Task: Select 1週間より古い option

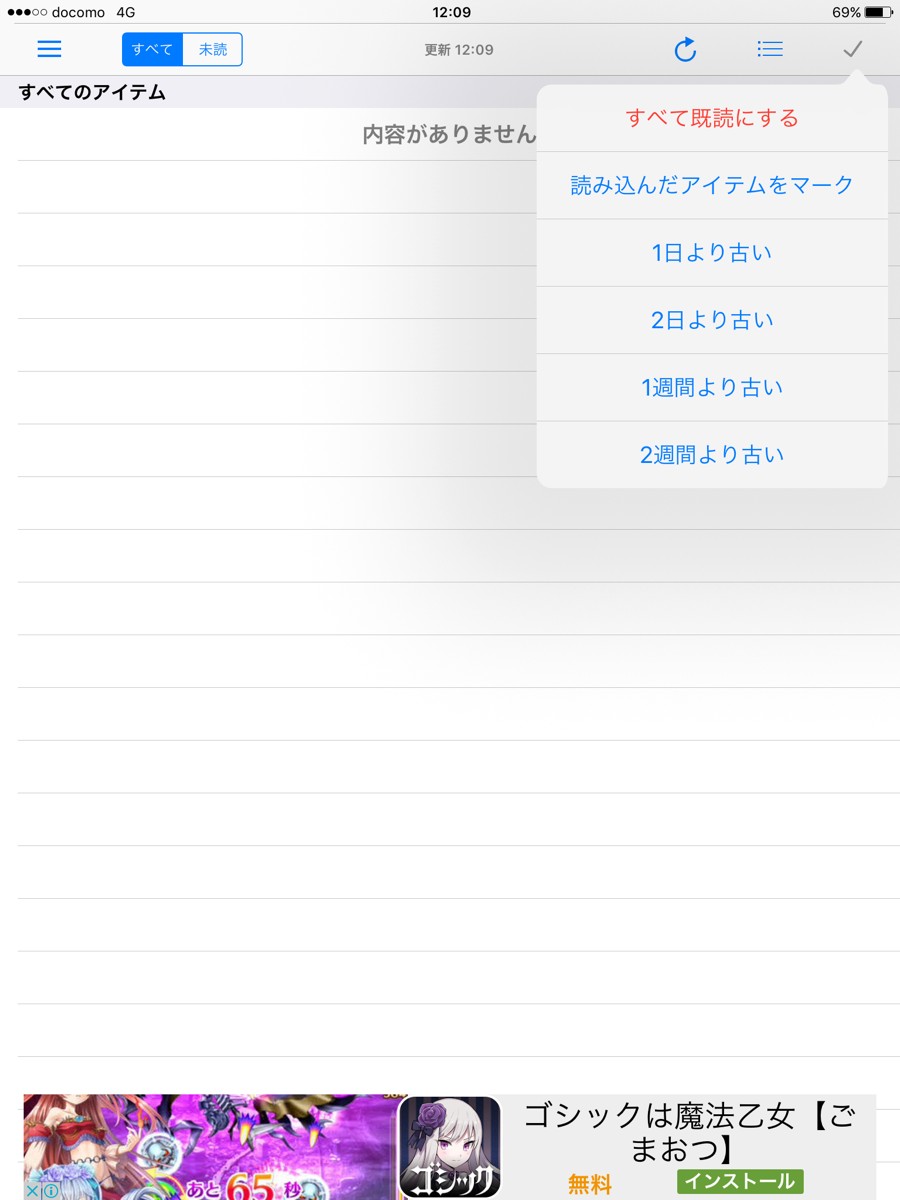Action: (x=712, y=387)
